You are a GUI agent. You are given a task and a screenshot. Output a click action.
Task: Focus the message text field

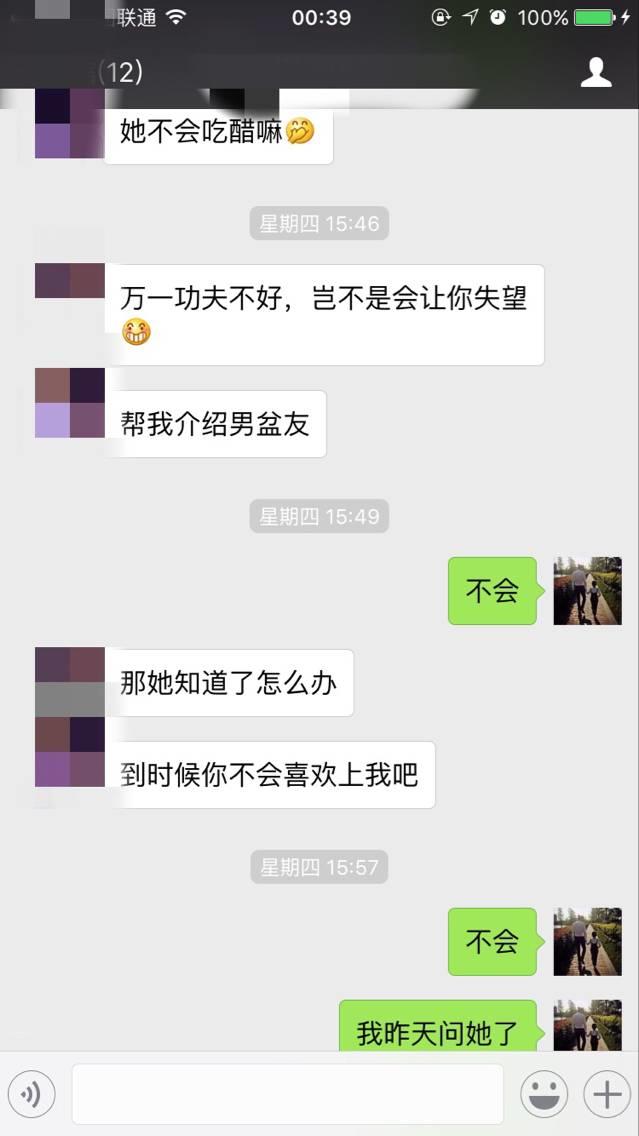point(287,1094)
